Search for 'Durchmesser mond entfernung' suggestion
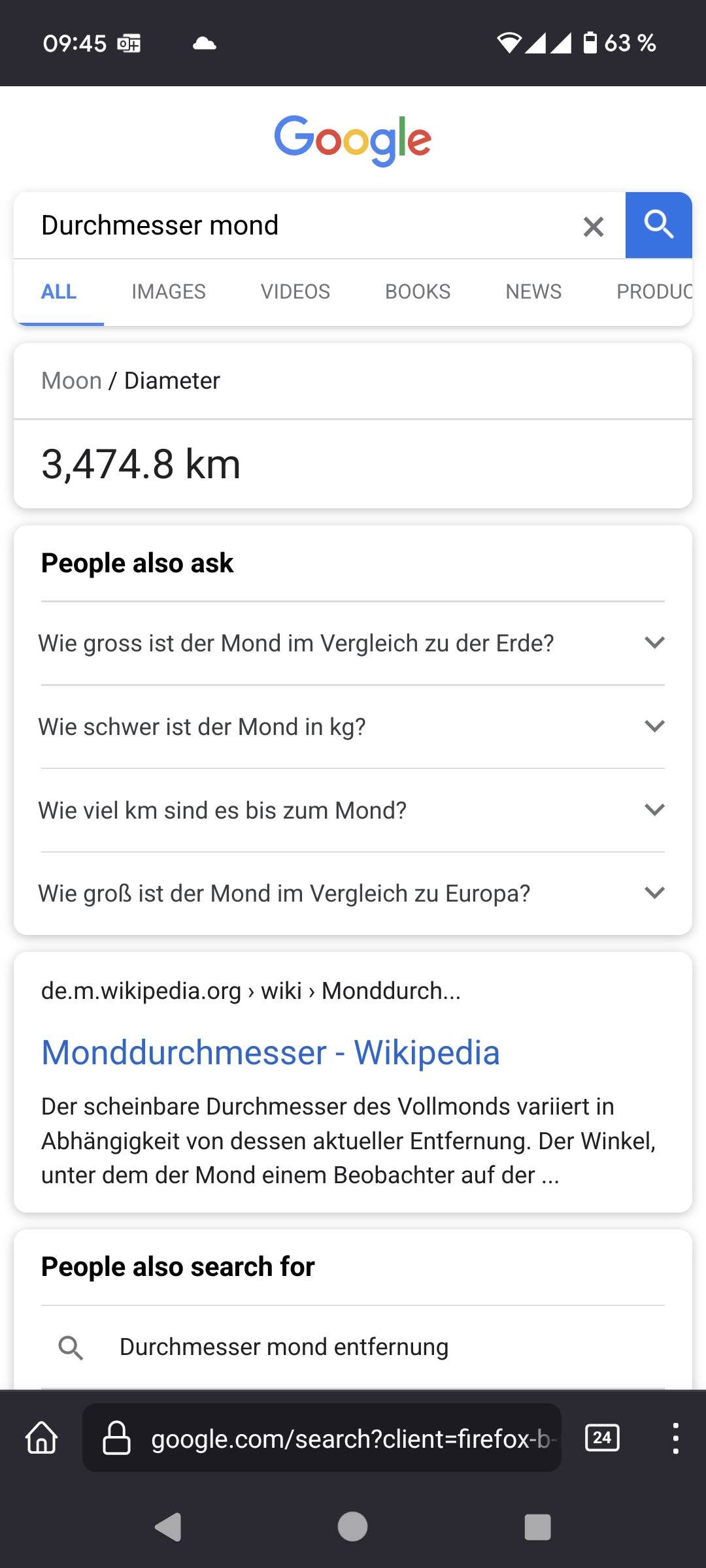Image resolution: width=706 pixels, height=1568 pixels. 284,1347
